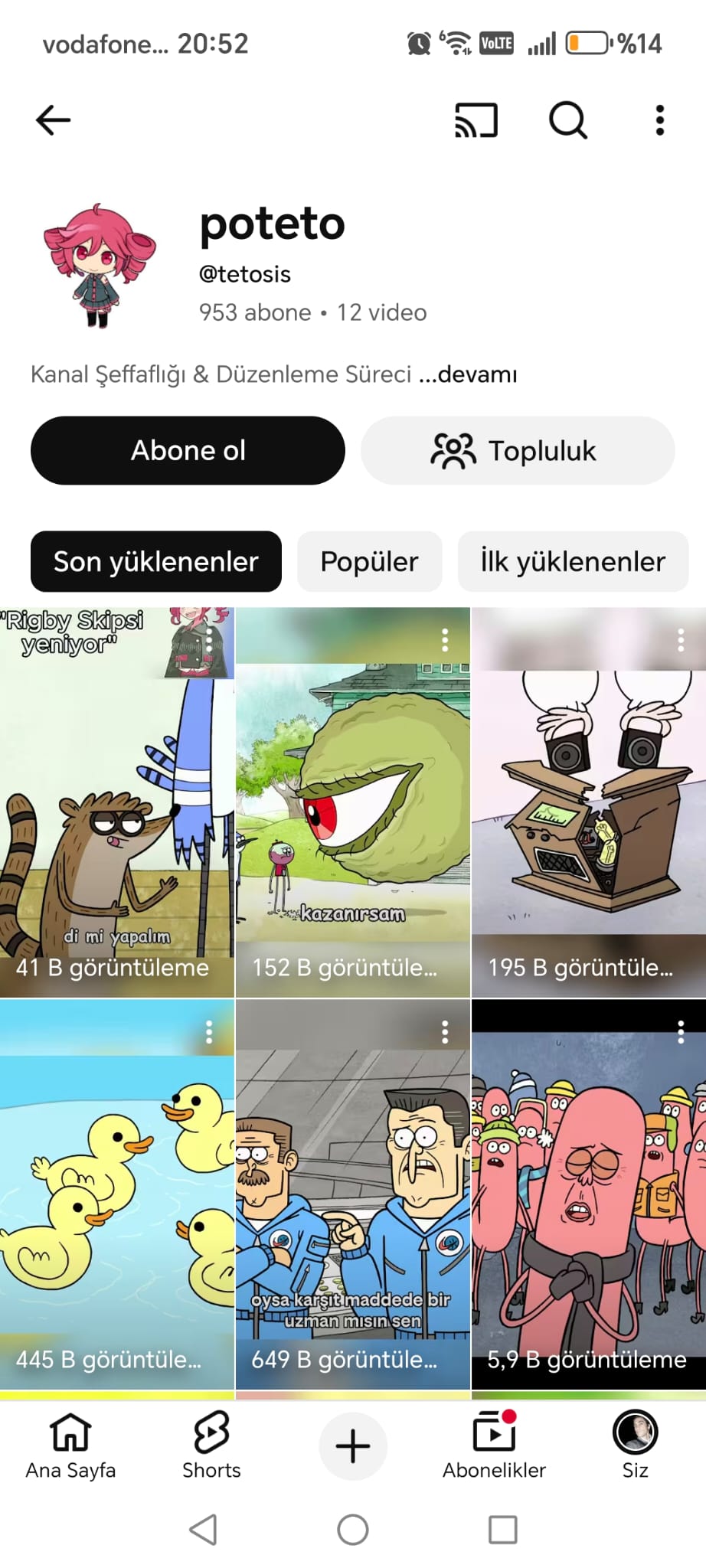Tap the back arrow to leave channel

point(52,120)
